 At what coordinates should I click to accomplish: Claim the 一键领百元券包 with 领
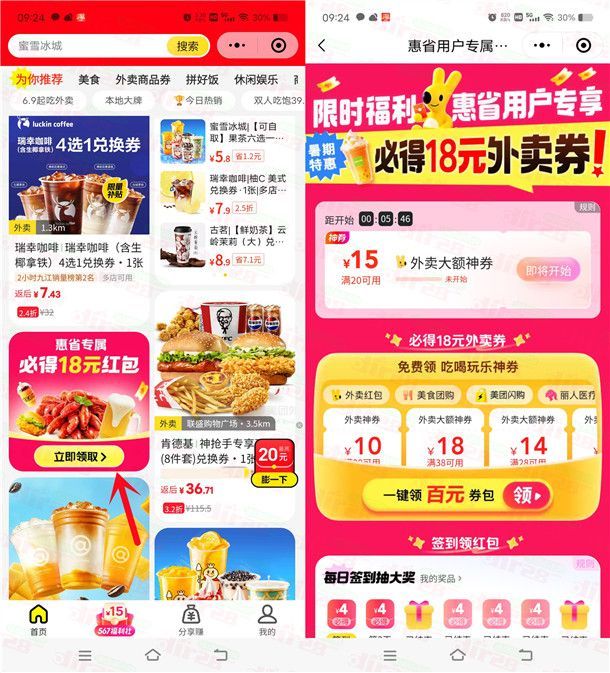pos(527,495)
